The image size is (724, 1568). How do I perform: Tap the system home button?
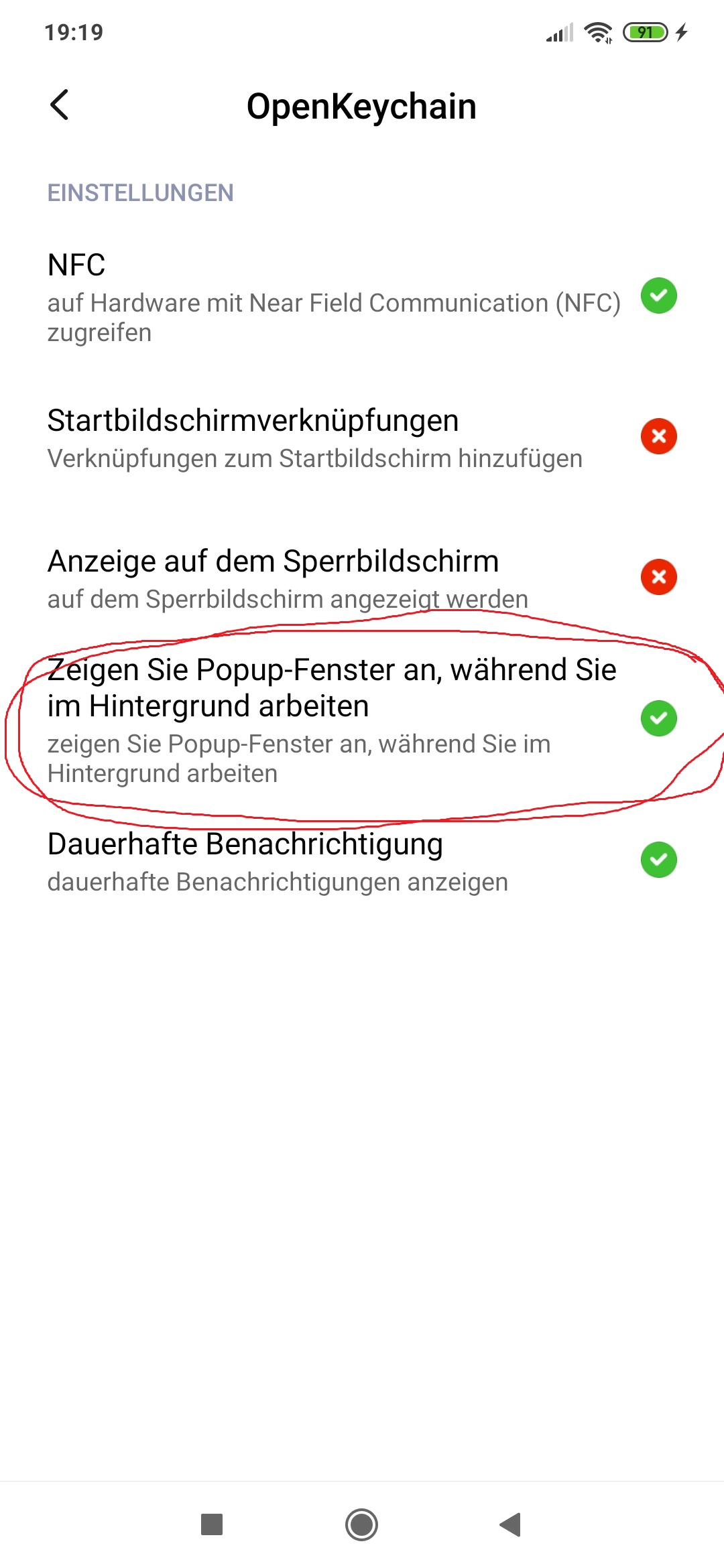pos(362,1524)
